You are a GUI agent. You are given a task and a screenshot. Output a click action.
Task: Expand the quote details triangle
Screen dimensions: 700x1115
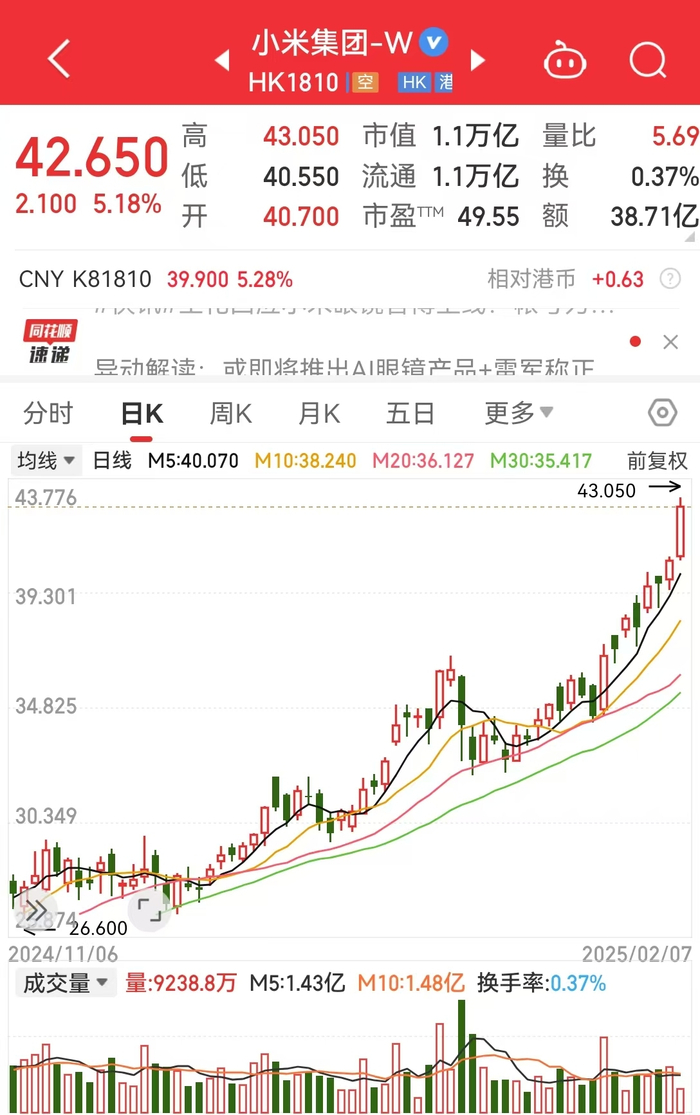pos(689,237)
